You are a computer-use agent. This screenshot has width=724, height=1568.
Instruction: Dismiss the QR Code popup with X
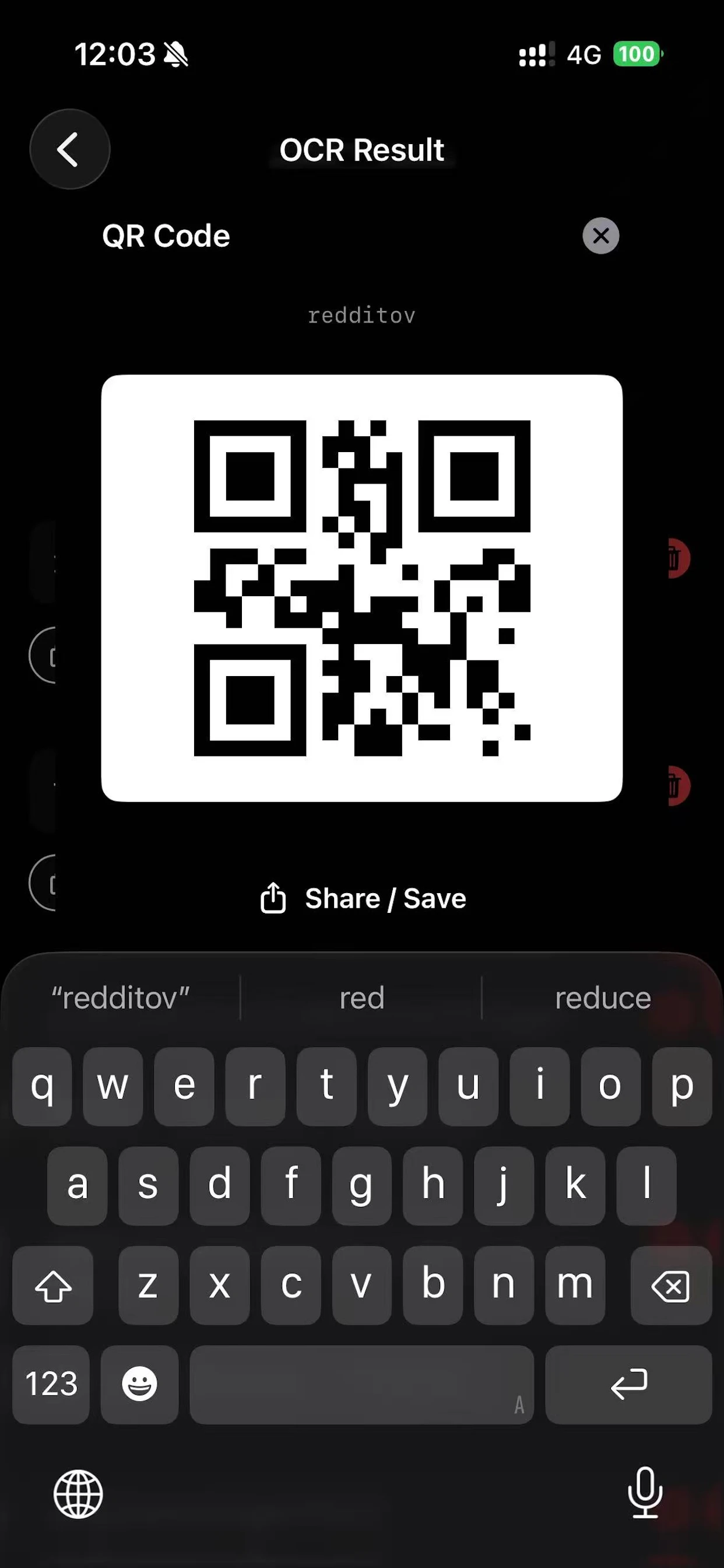pyautogui.click(x=600, y=236)
